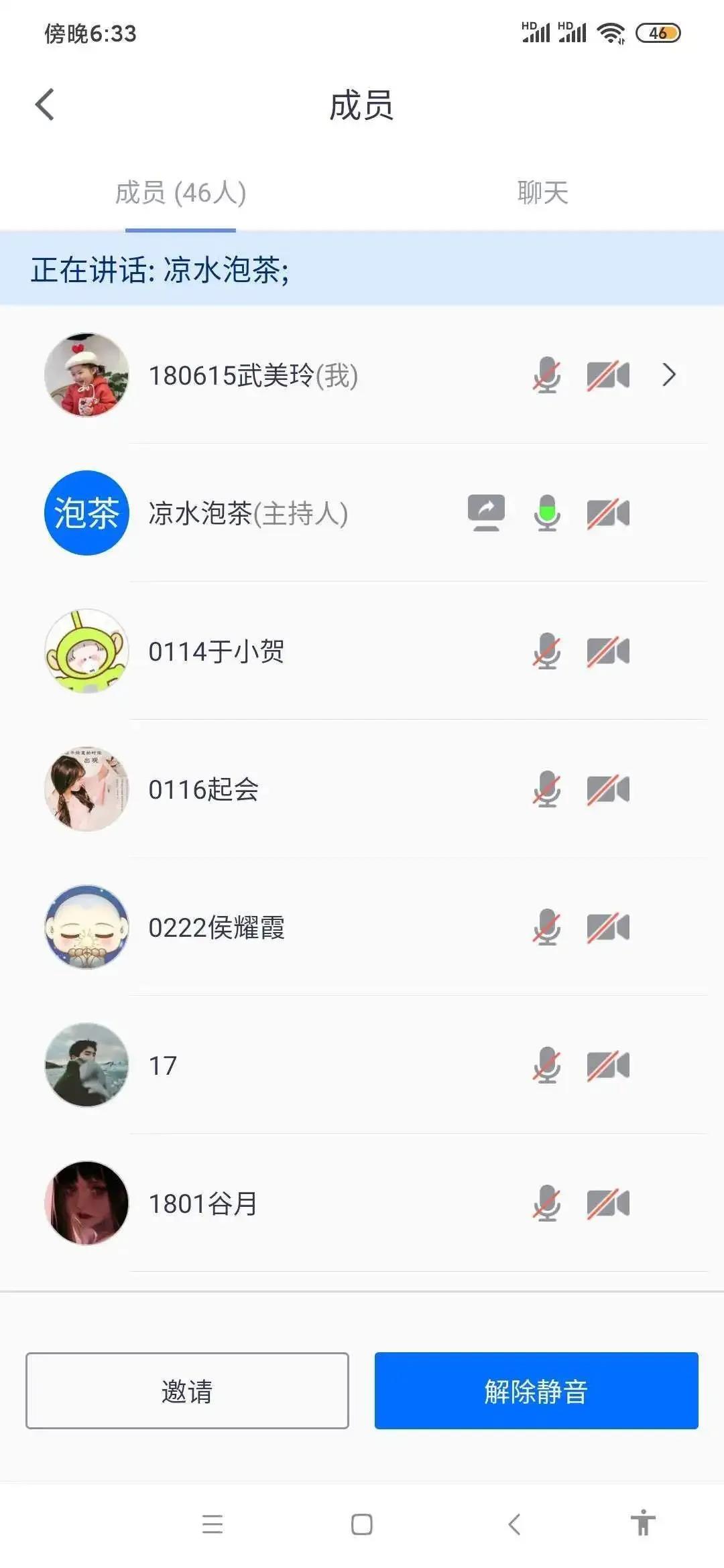The width and height of the screenshot is (724, 1568).
Task: Go to the home screen
Action: (x=362, y=1524)
